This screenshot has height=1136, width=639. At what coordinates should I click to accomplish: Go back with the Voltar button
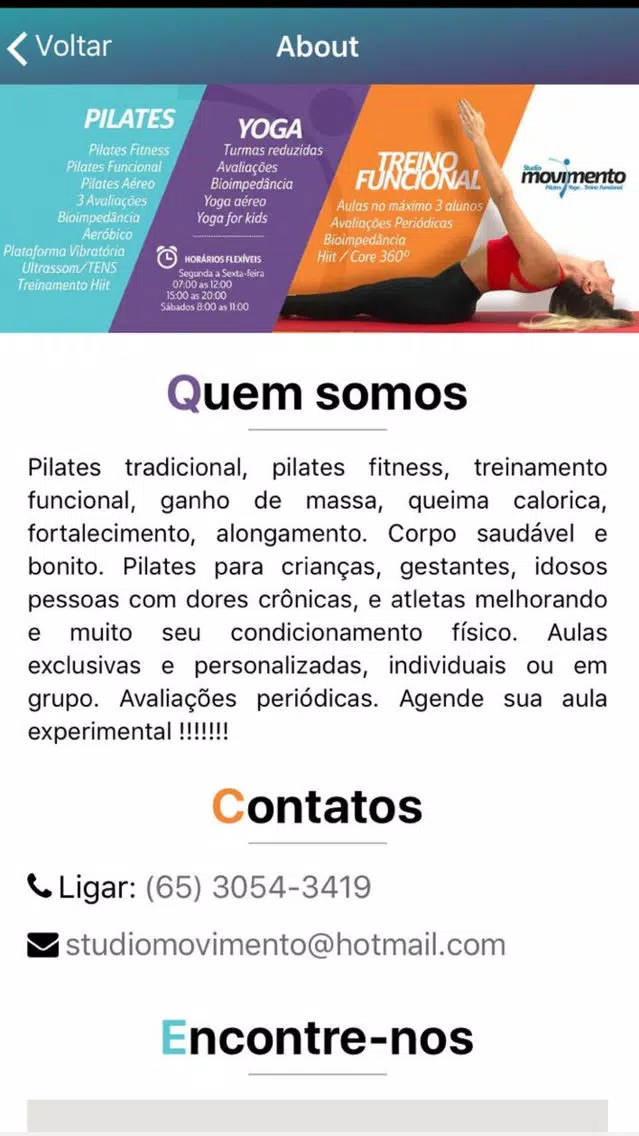coord(58,47)
